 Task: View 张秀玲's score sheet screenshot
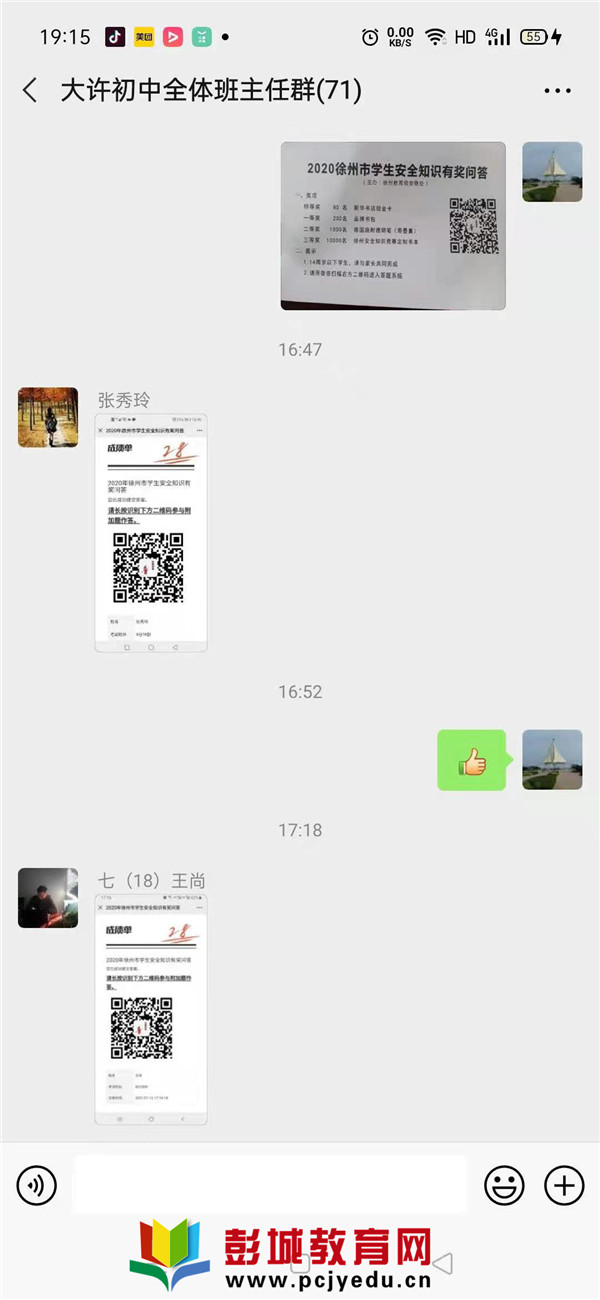151,533
